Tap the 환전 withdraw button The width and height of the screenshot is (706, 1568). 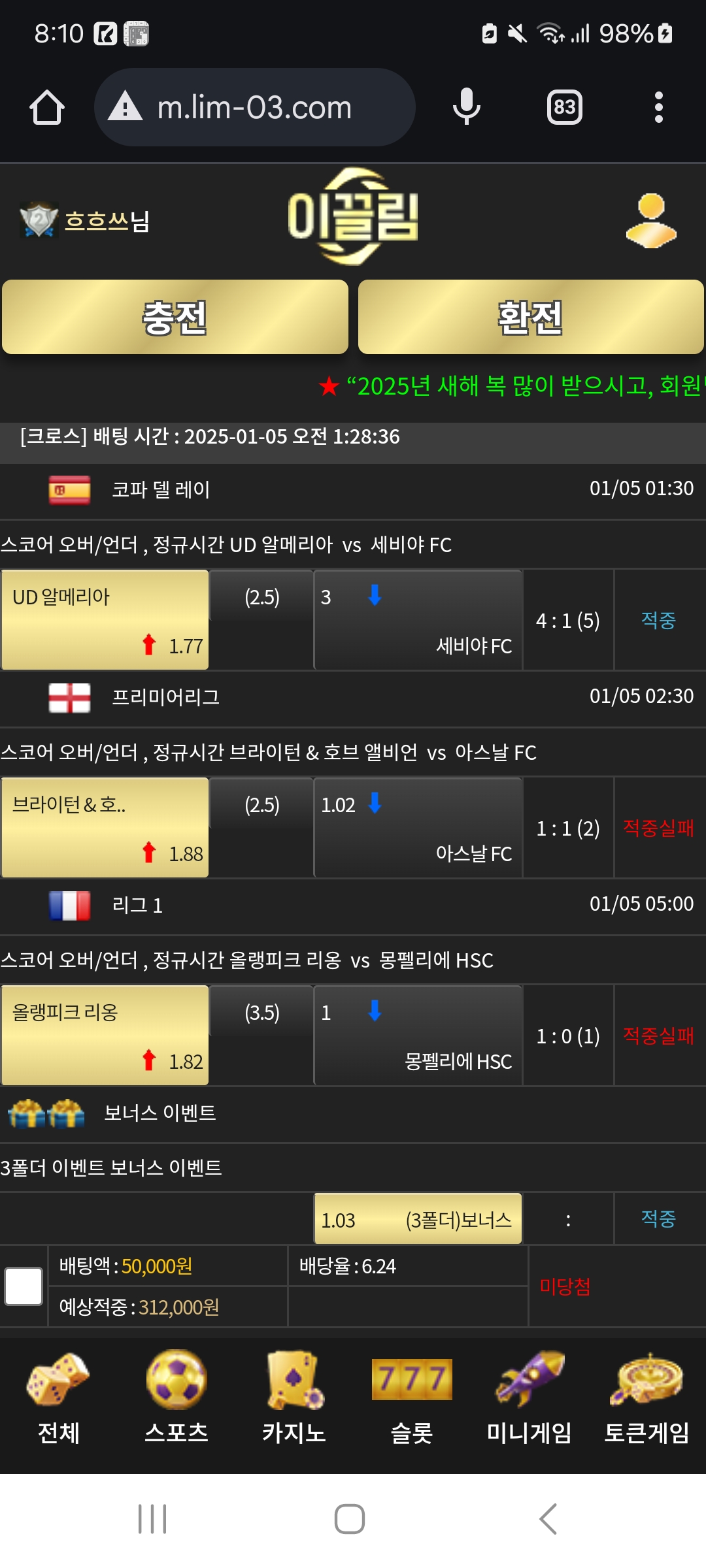pos(531,318)
